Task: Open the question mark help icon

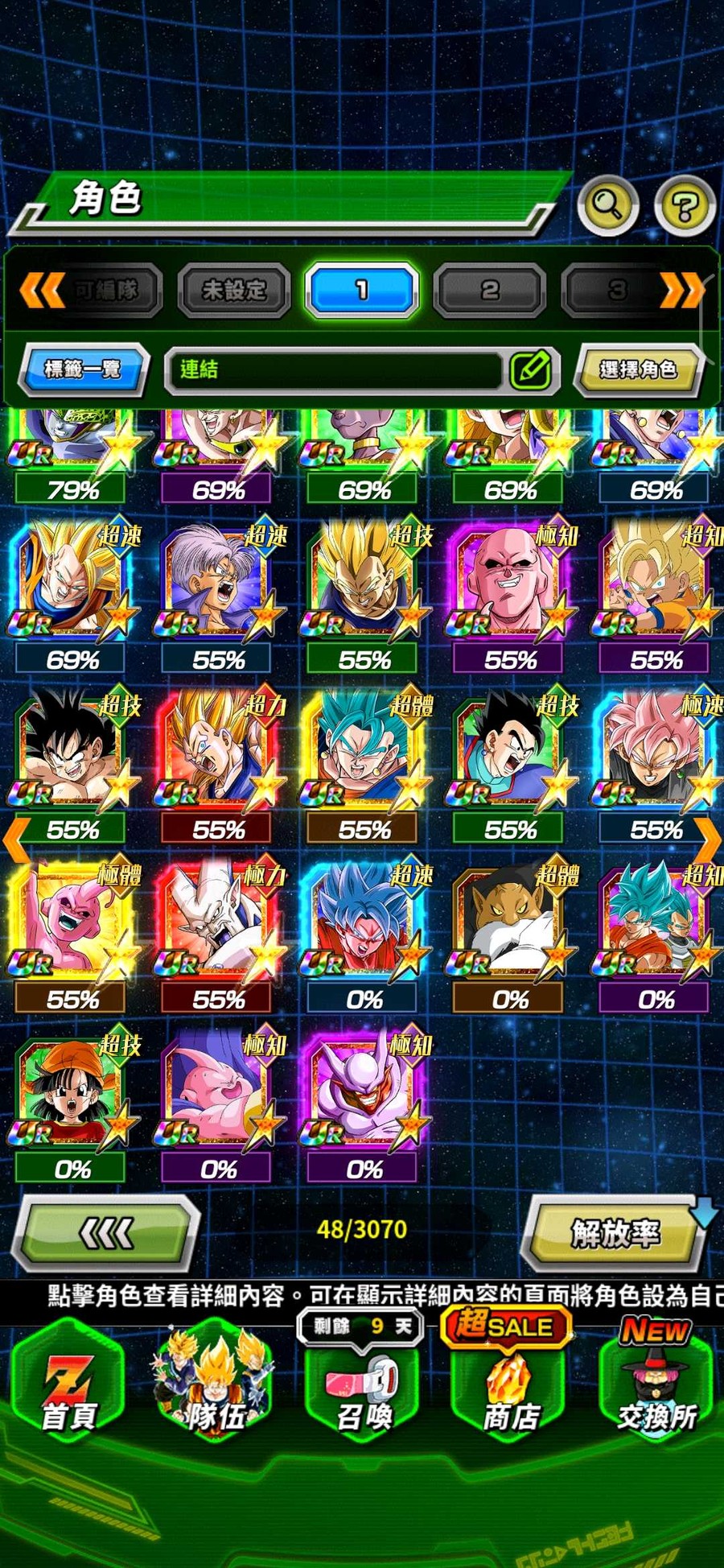Action: [x=685, y=206]
